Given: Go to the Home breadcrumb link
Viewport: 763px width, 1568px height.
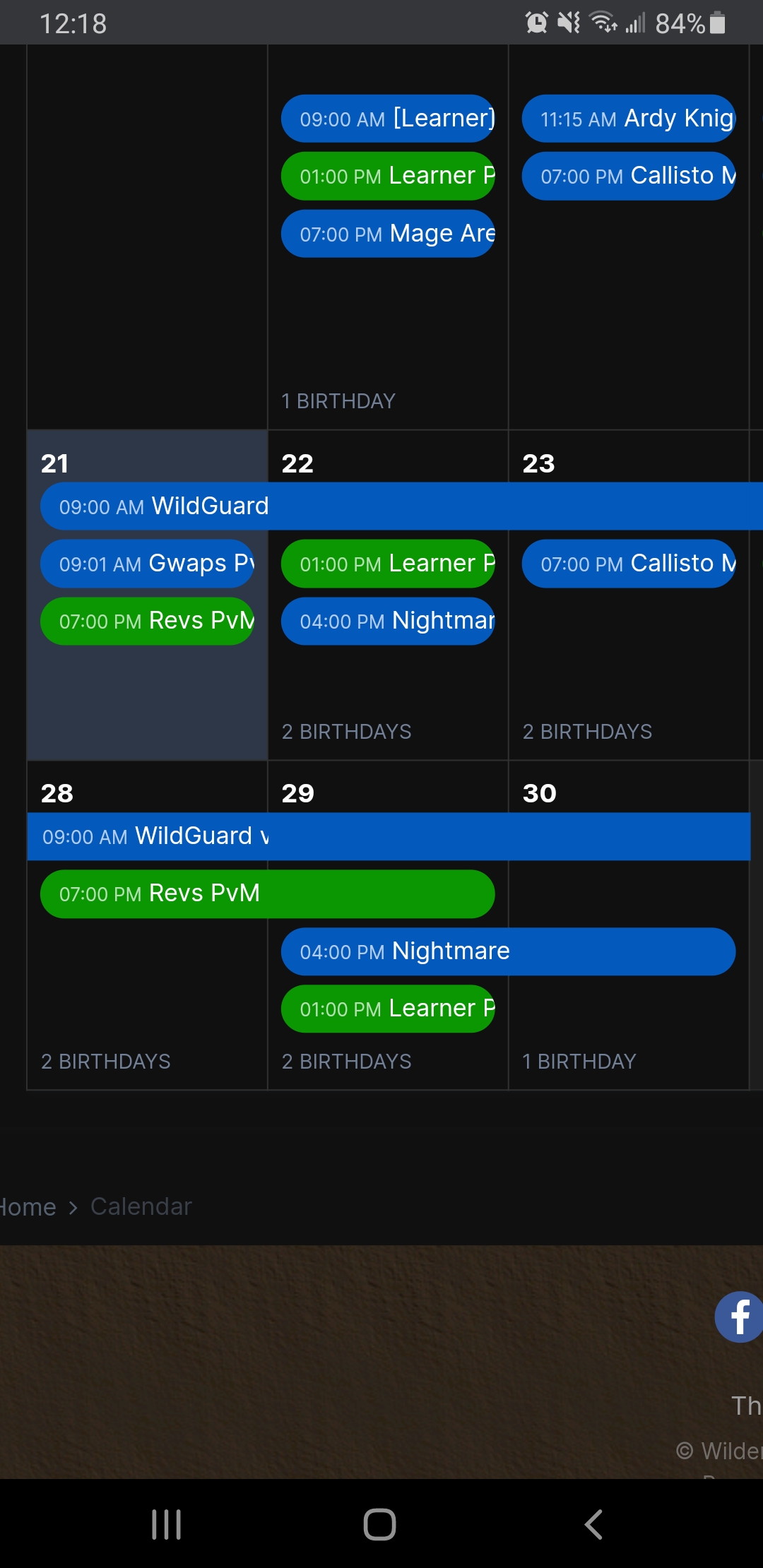Looking at the screenshot, I should [27, 1207].
